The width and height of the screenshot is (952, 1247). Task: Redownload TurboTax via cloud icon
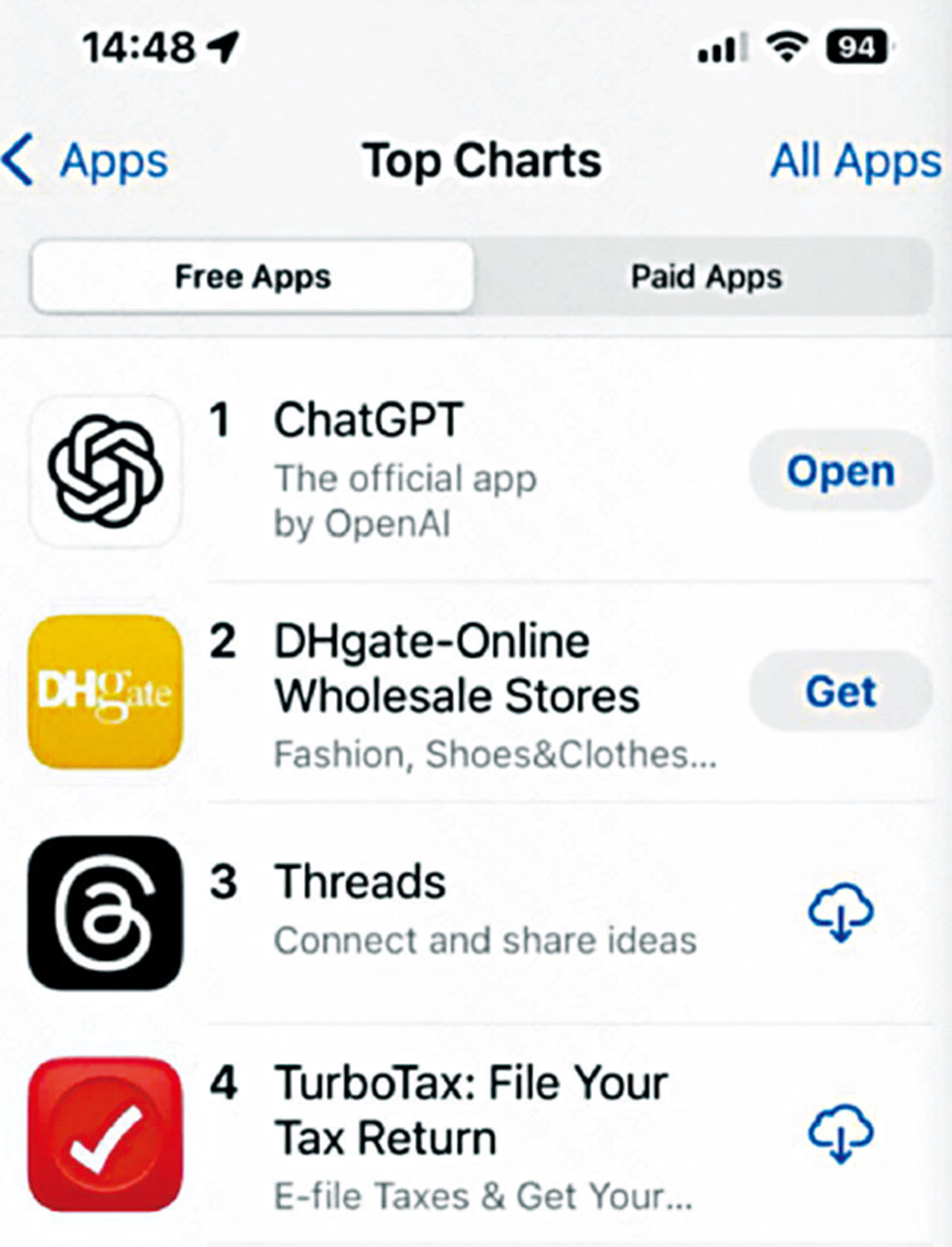click(841, 1133)
